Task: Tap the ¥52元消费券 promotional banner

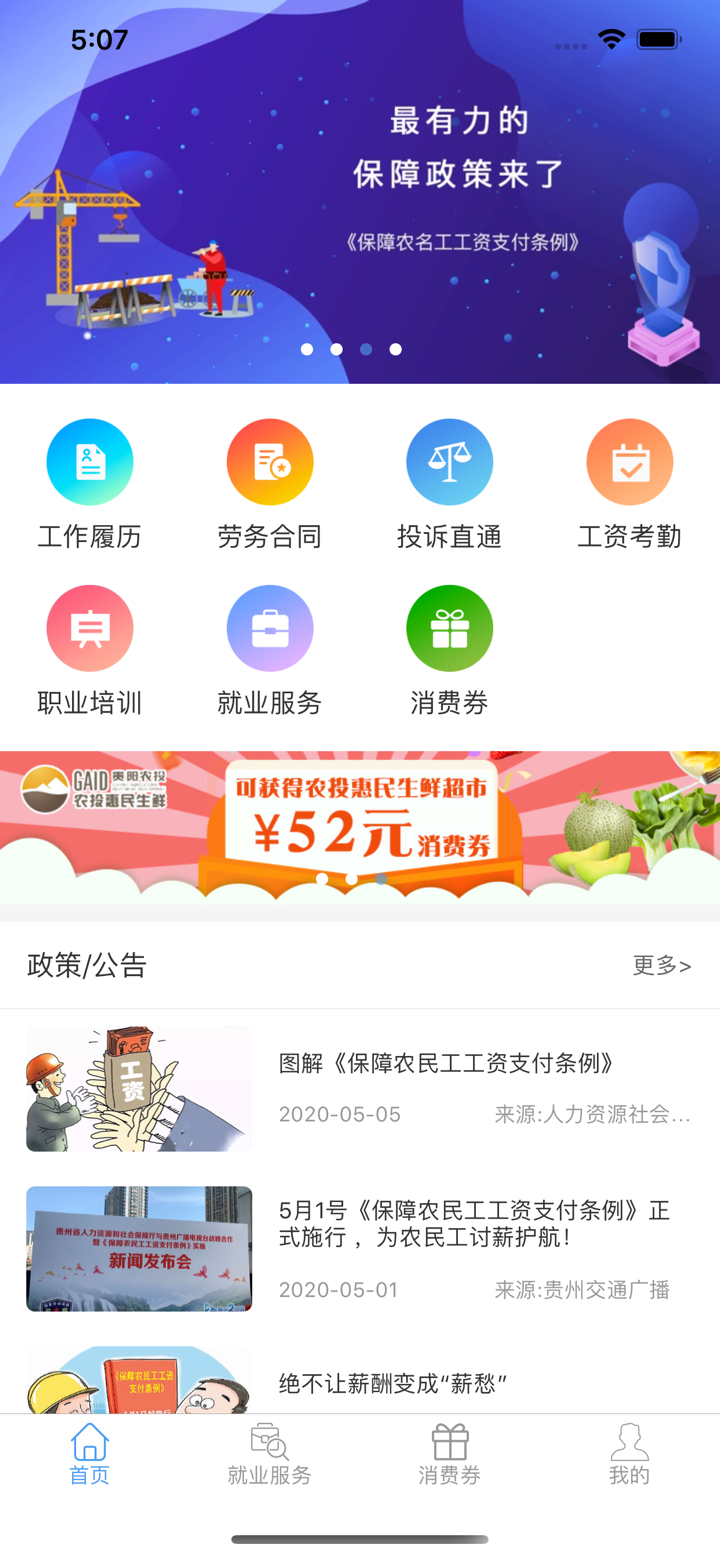Action: pyautogui.click(x=360, y=824)
